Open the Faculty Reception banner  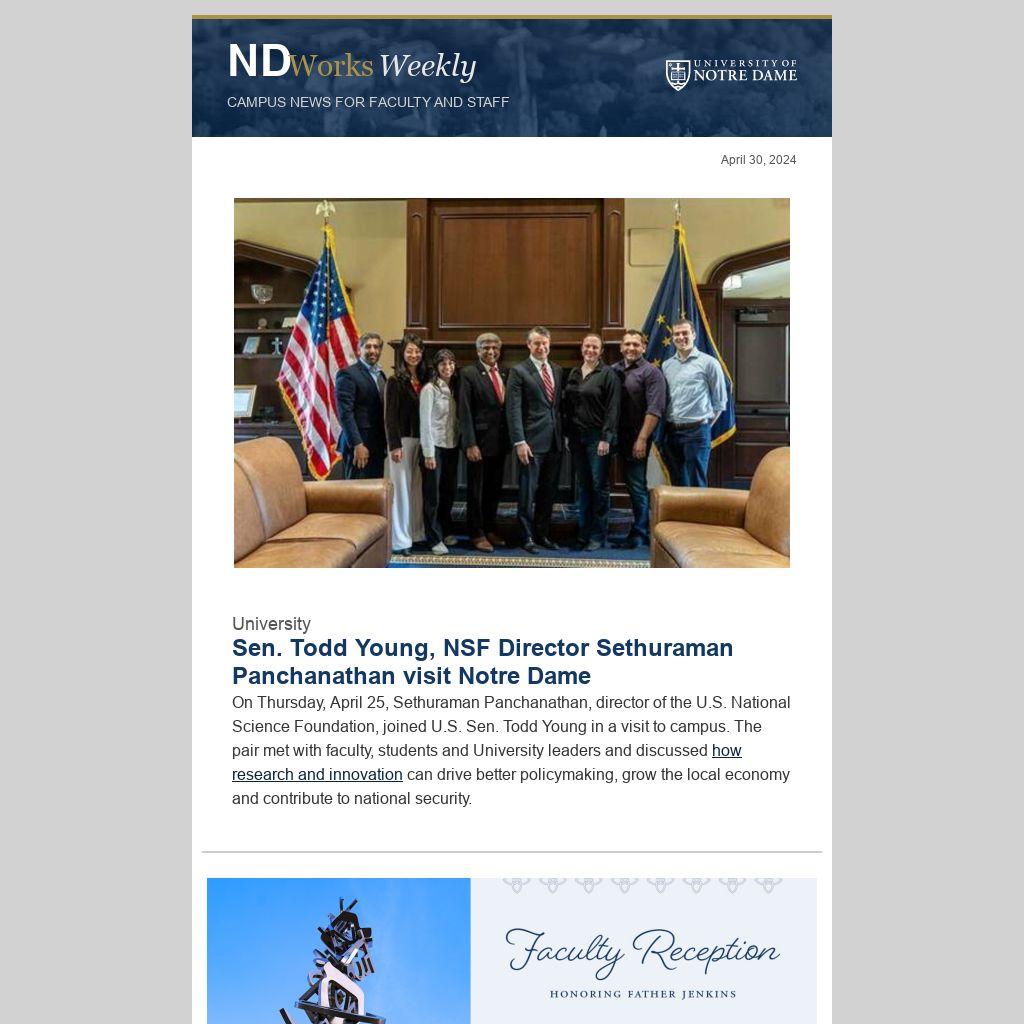[511, 950]
